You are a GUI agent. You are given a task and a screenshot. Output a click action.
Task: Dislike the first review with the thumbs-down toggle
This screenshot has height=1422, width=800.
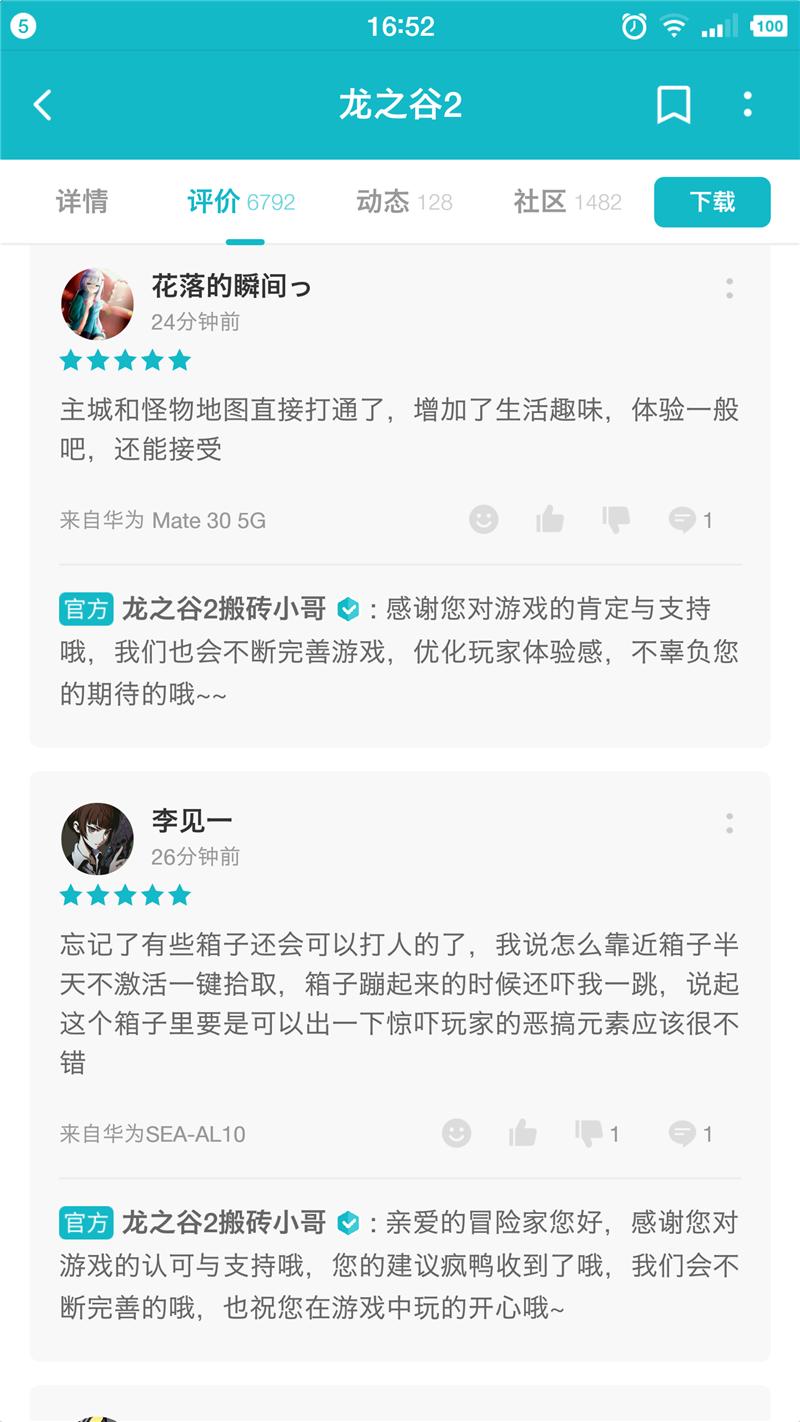point(614,519)
